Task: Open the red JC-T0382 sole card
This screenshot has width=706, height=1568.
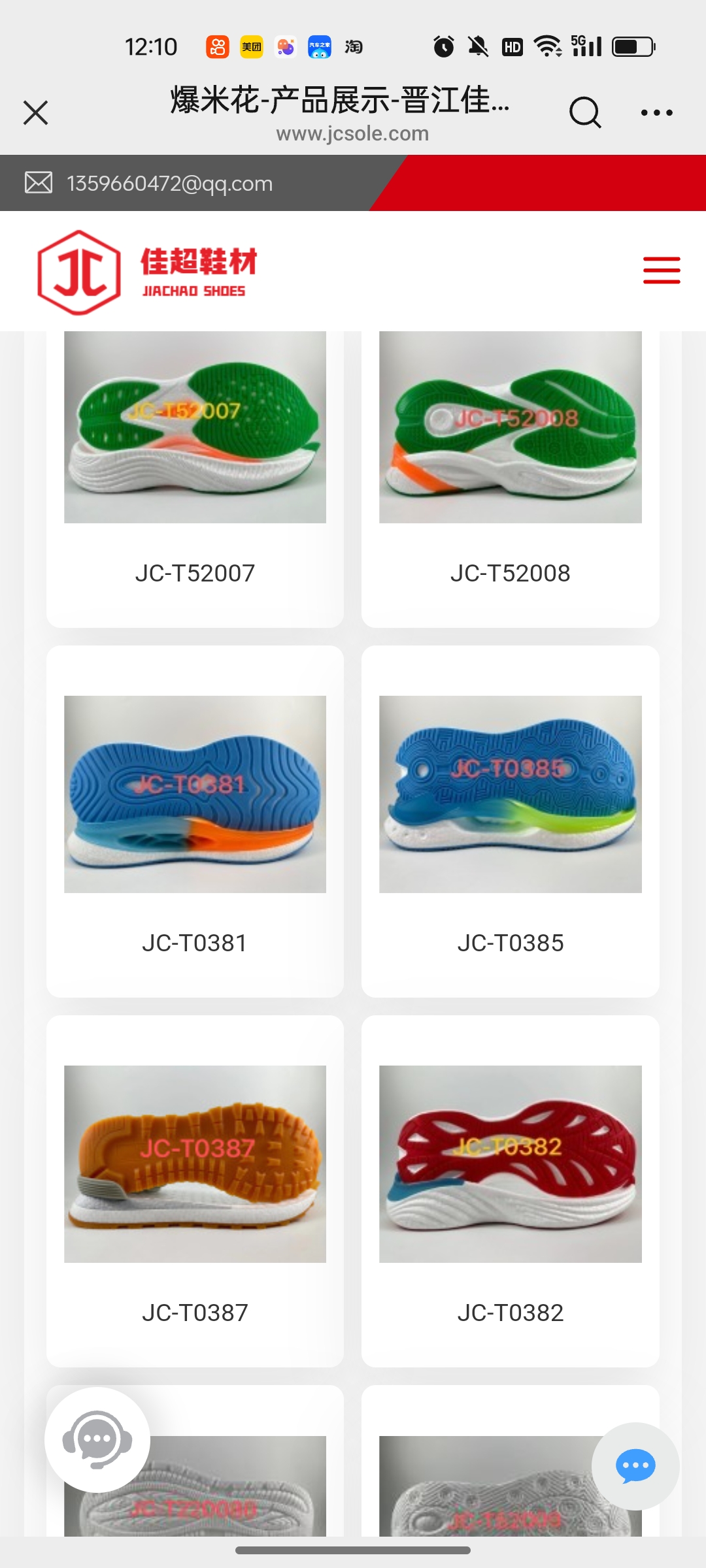Action: [510, 1189]
